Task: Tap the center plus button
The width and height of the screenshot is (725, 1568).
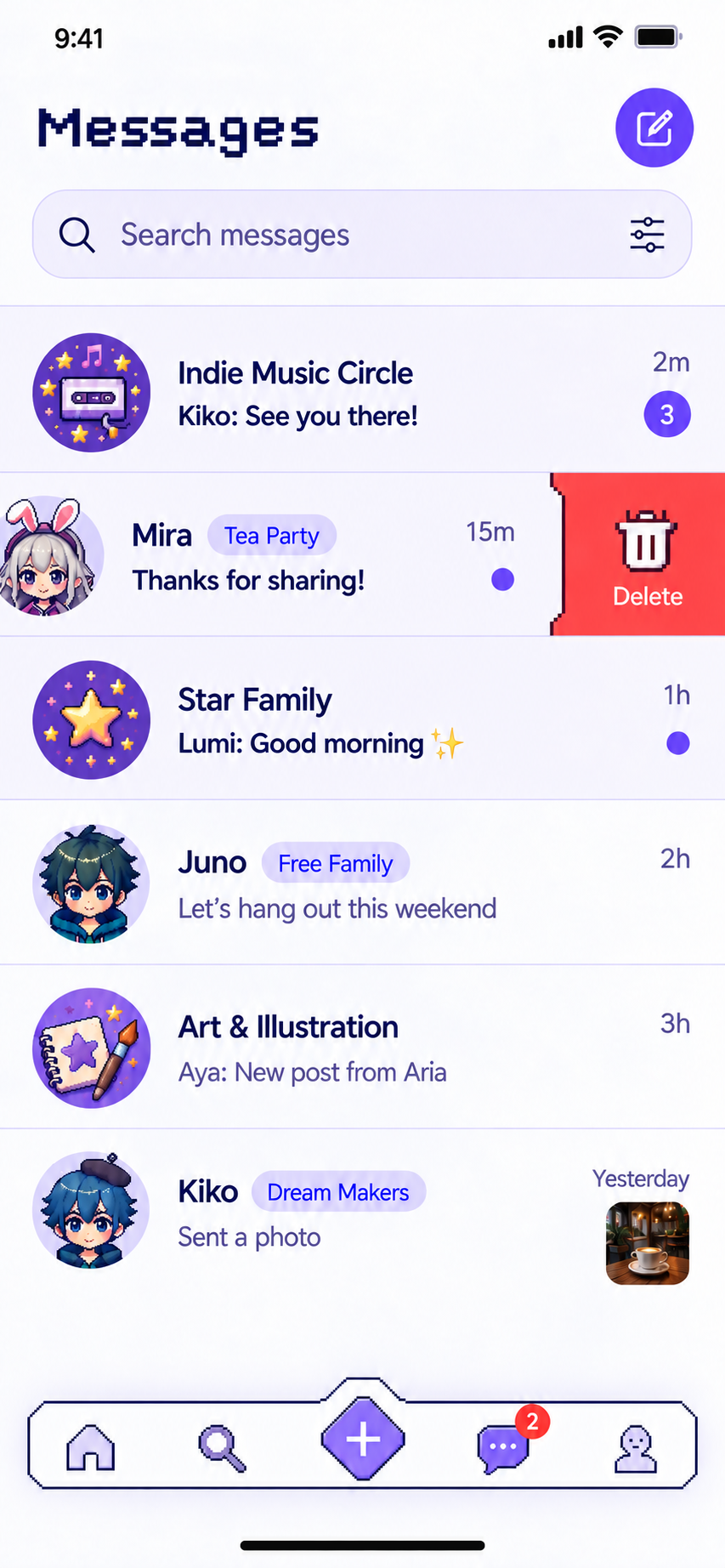Action: [x=363, y=1439]
